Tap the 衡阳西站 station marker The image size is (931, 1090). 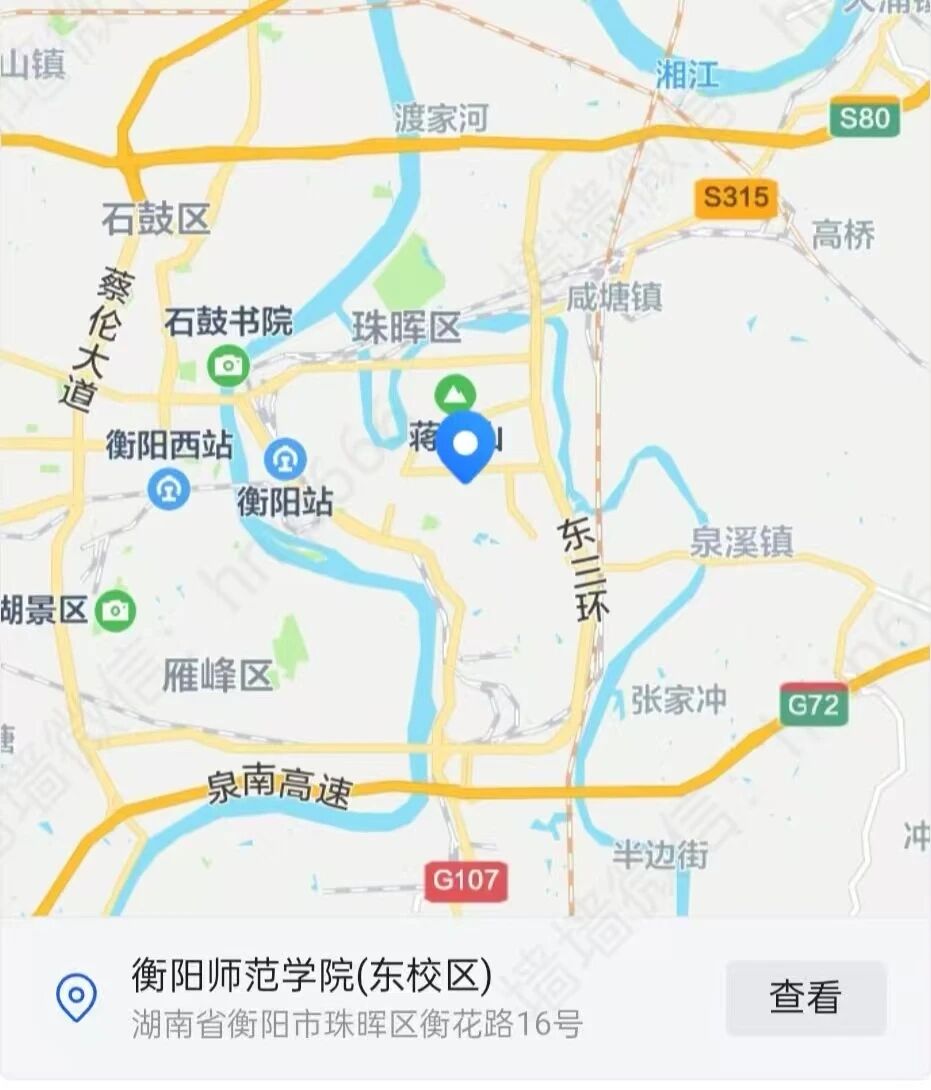(x=169, y=489)
